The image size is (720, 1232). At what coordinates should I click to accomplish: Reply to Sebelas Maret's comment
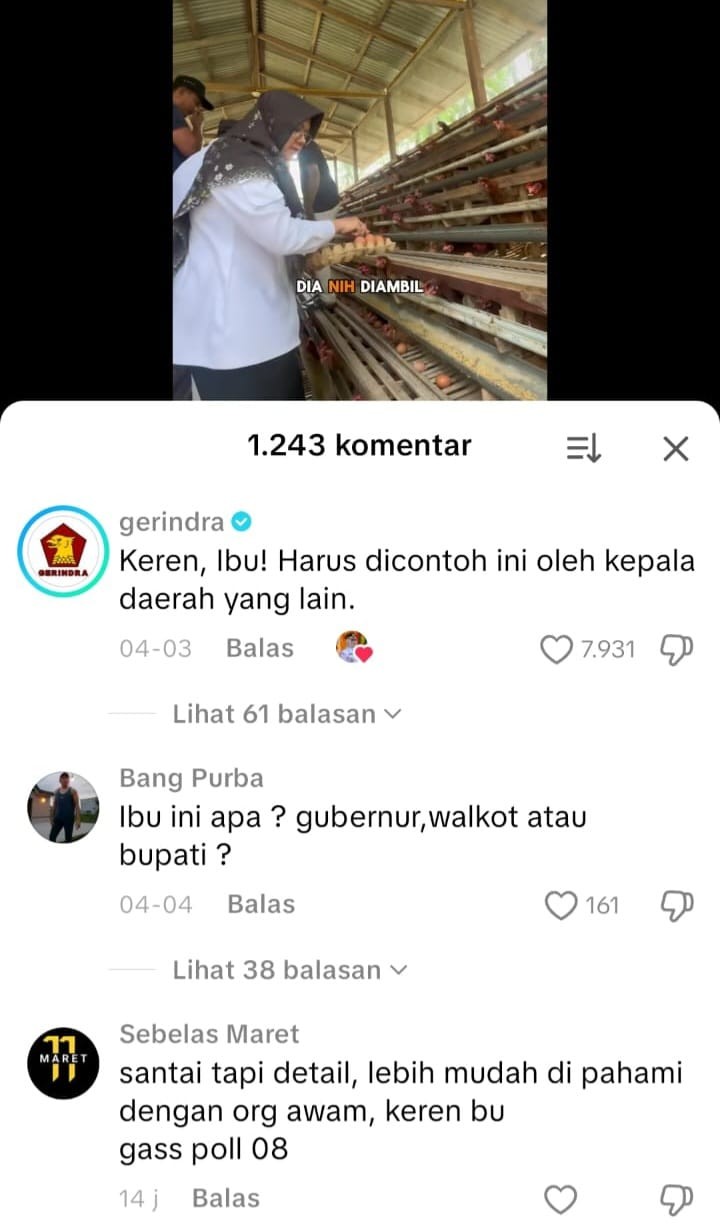[226, 1198]
